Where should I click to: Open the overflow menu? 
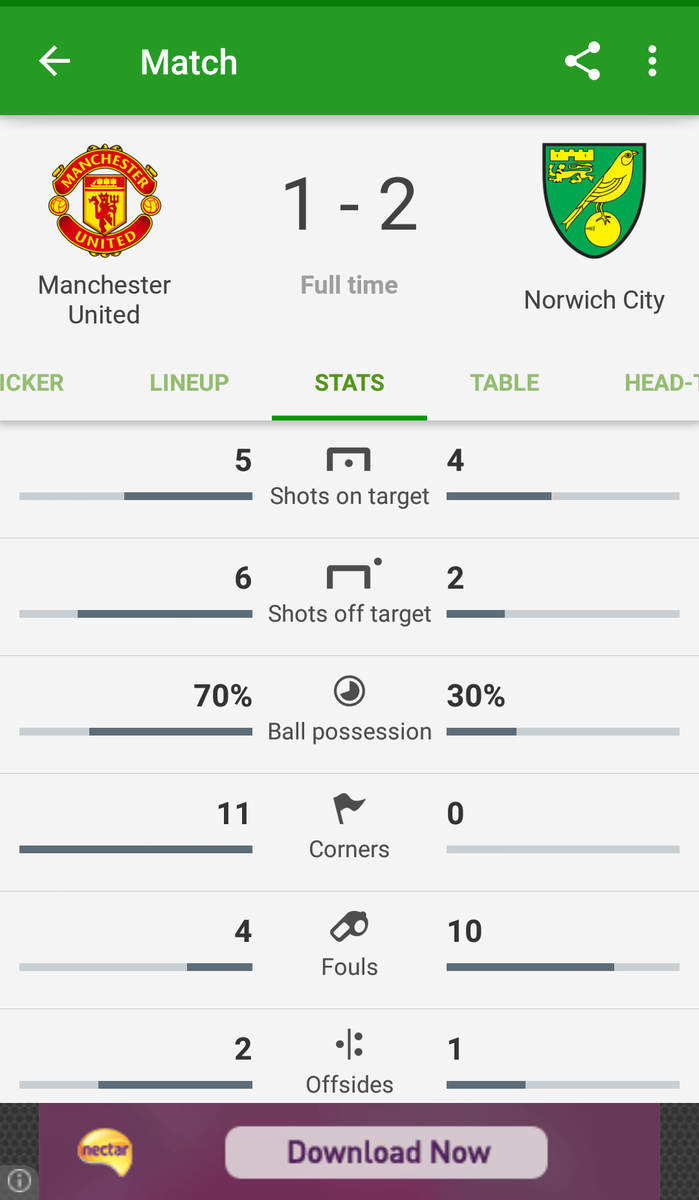652,62
